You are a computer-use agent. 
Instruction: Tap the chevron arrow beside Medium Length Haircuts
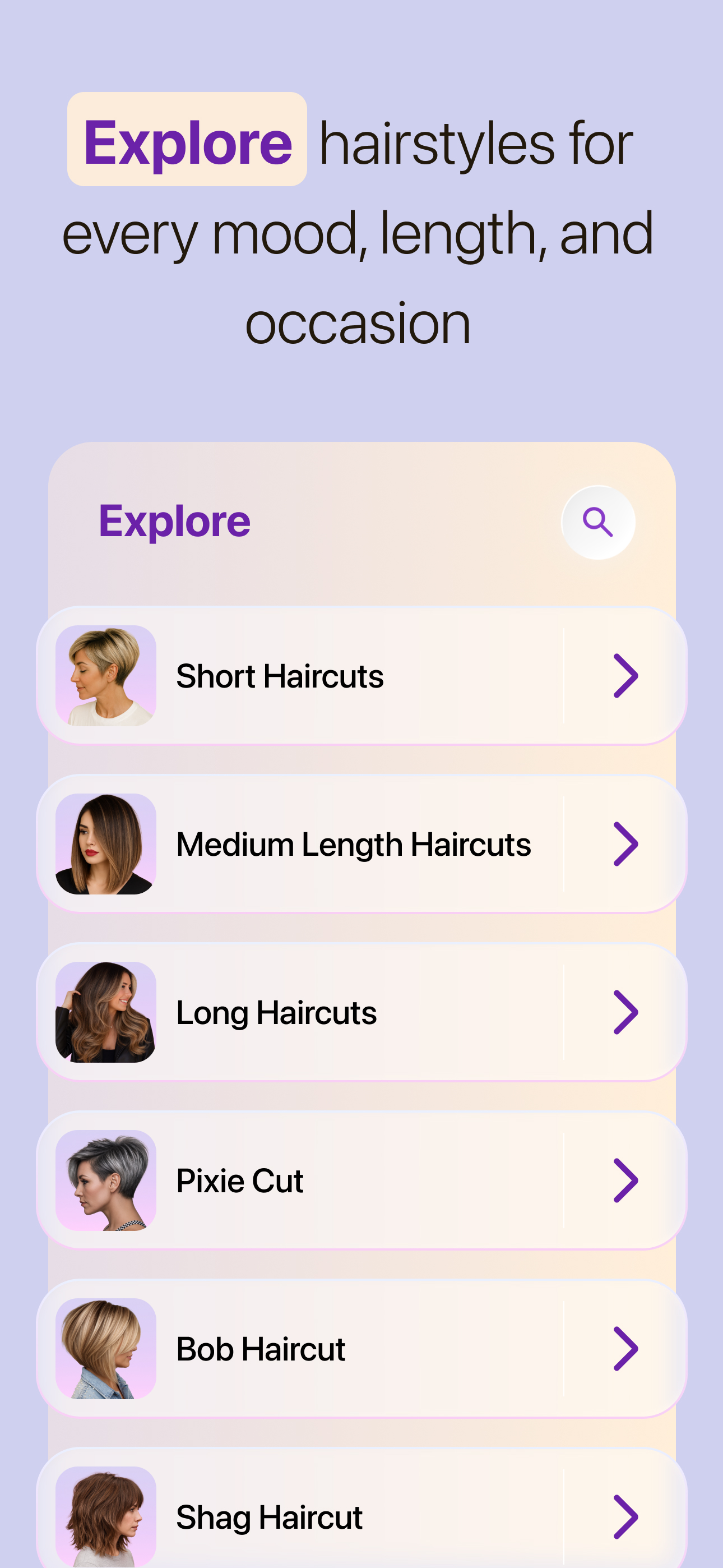(628, 843)
